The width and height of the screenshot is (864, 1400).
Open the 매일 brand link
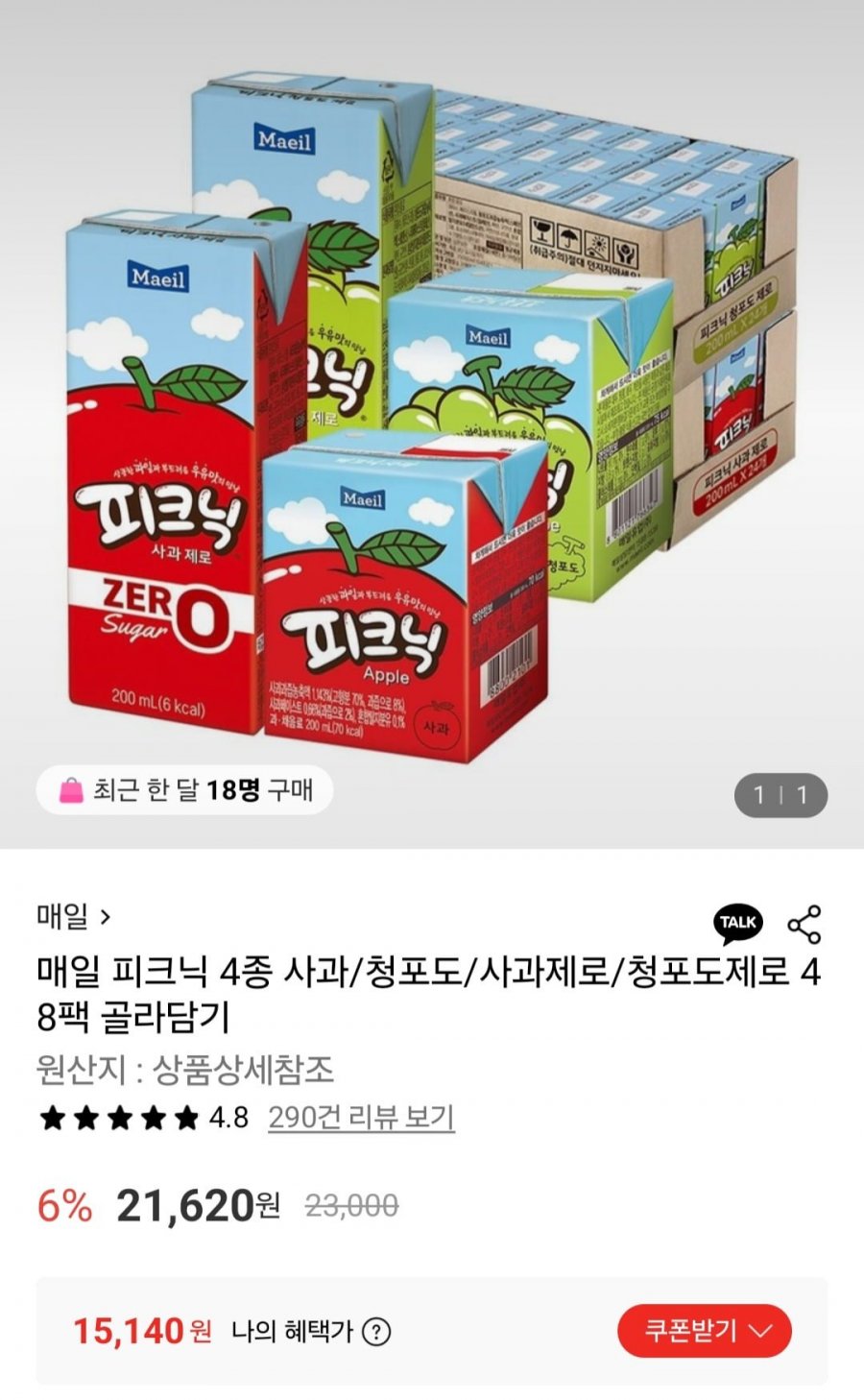[74, 917]
